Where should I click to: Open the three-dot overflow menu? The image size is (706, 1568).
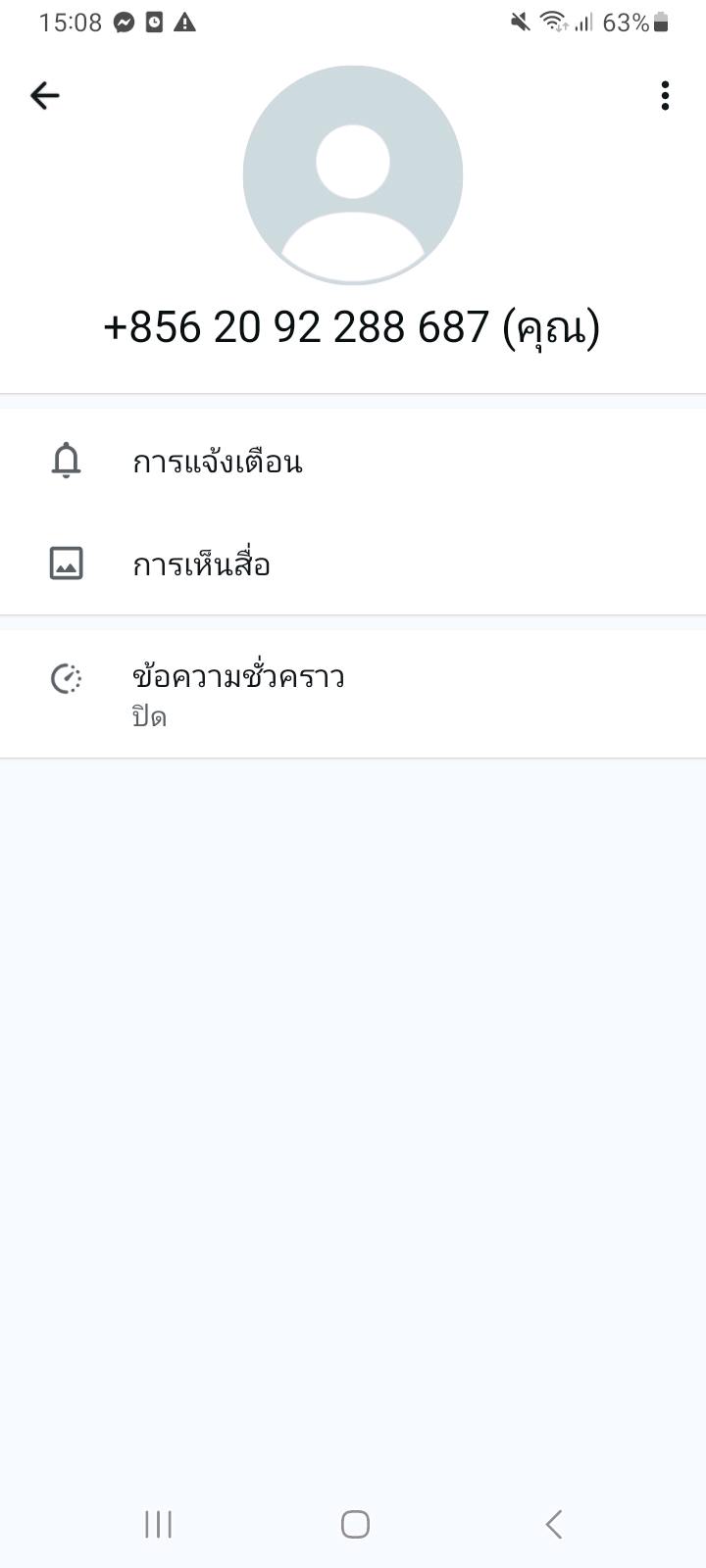click(x=665, y=95)
